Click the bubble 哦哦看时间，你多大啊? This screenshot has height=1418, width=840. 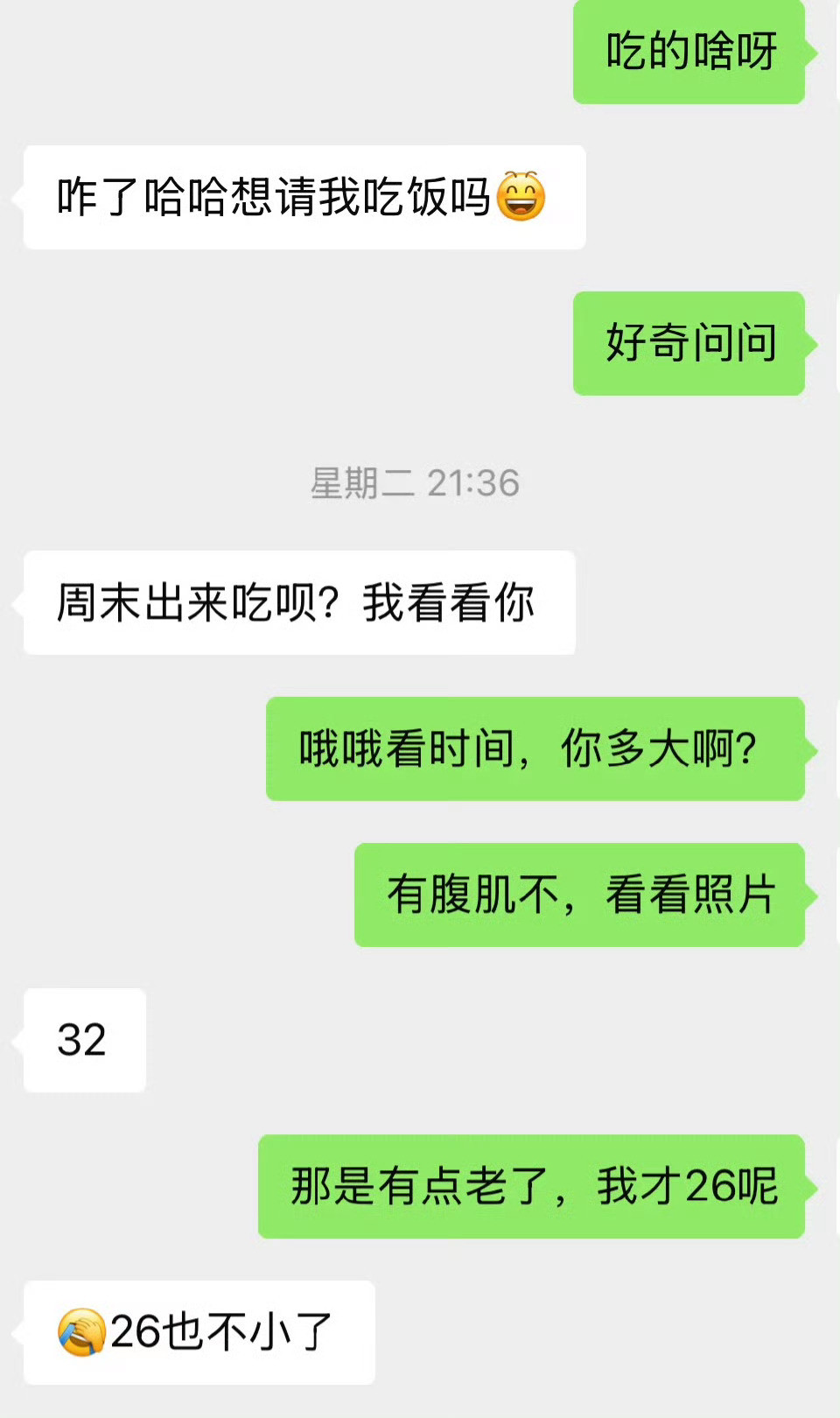point(535,748)
